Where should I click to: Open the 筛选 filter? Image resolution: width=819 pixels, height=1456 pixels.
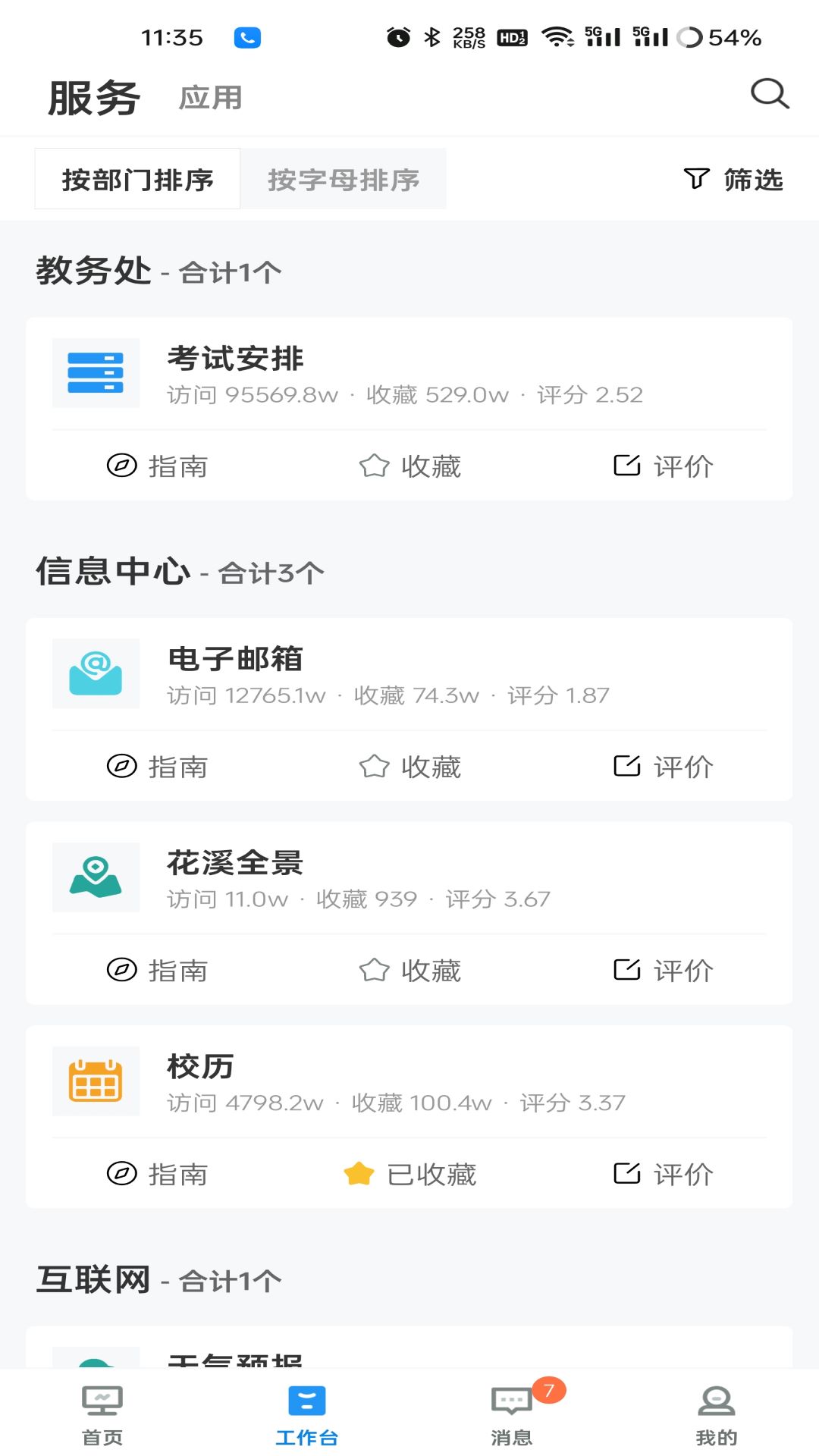[733, 180]
